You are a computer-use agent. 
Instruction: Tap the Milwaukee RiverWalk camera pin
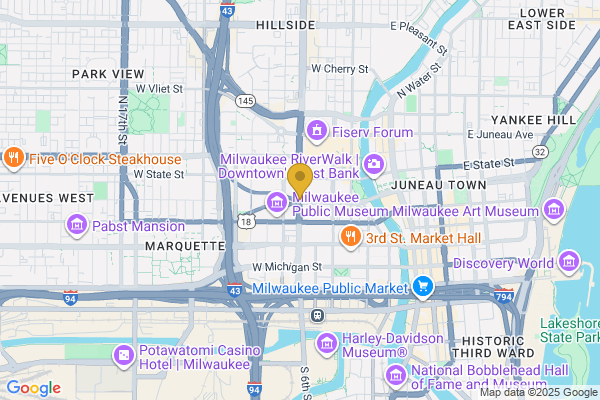(372, 163)
